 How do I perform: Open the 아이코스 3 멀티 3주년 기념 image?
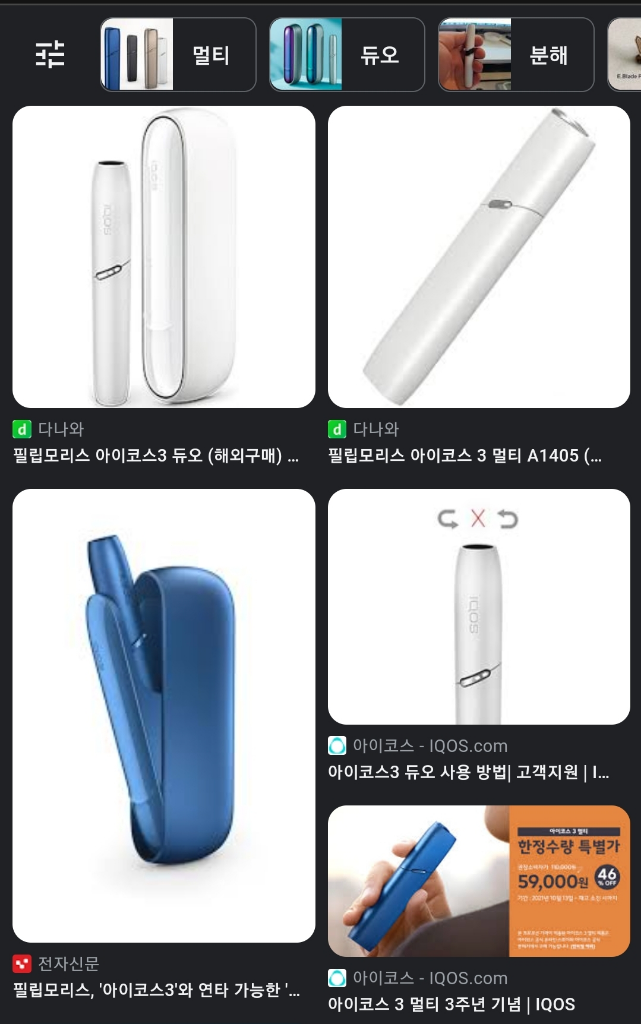coord(479,881)
